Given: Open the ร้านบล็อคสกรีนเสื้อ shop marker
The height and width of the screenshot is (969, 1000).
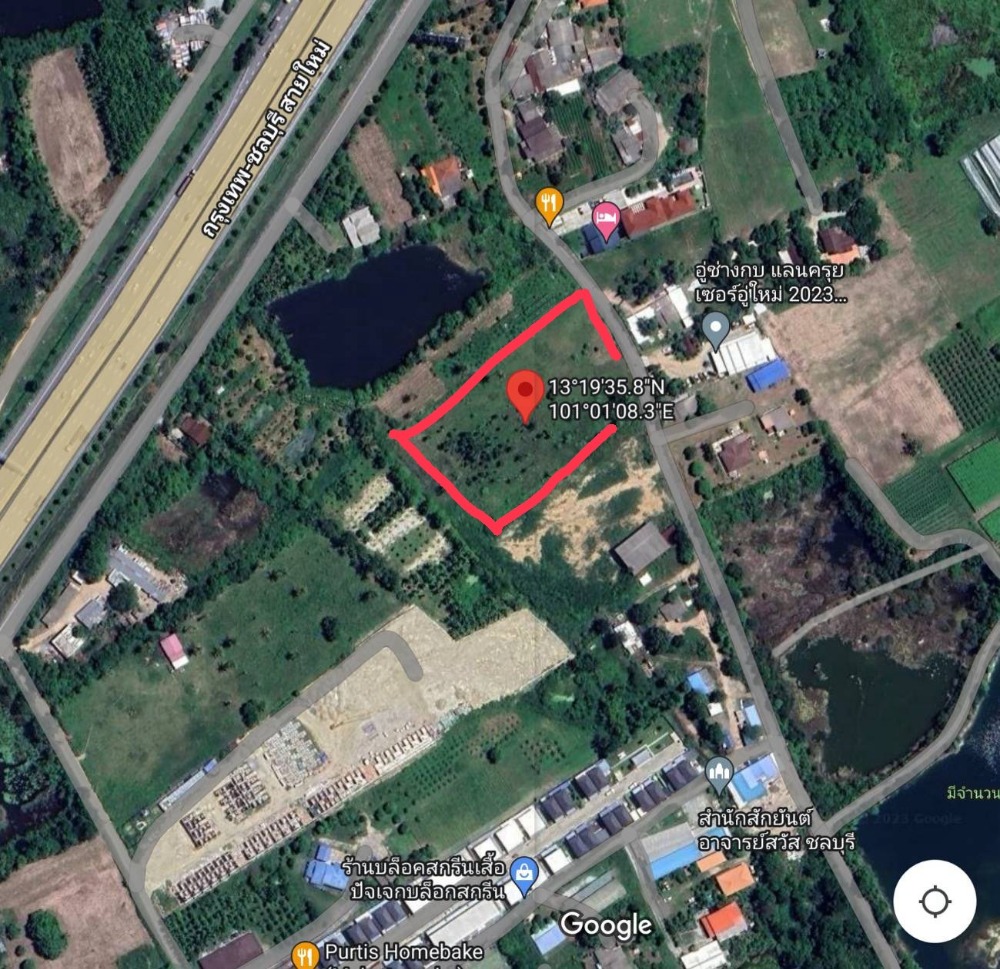Looking at the screenshot, I should click(x=524, y=873).
